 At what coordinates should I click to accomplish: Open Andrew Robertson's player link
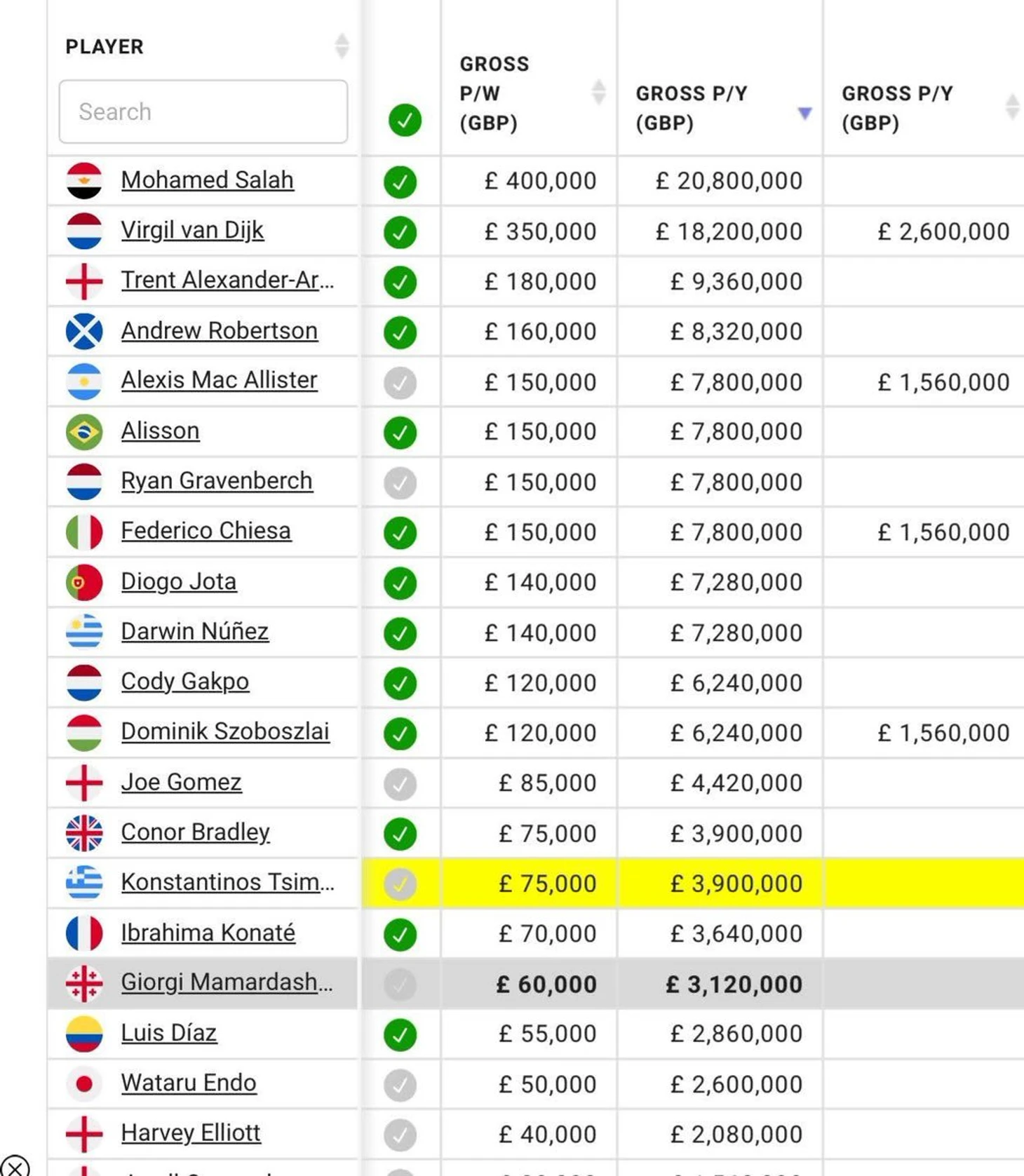coord(219,330)
